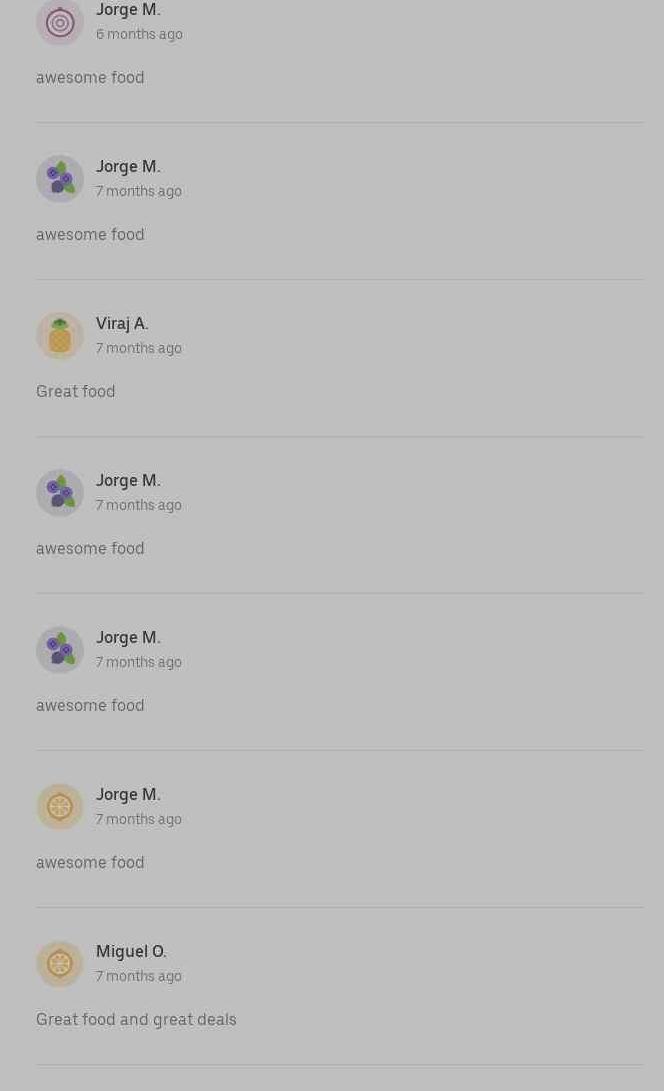
Task: Open Viraj A.'s Great food review
Action: click(340, 358)
